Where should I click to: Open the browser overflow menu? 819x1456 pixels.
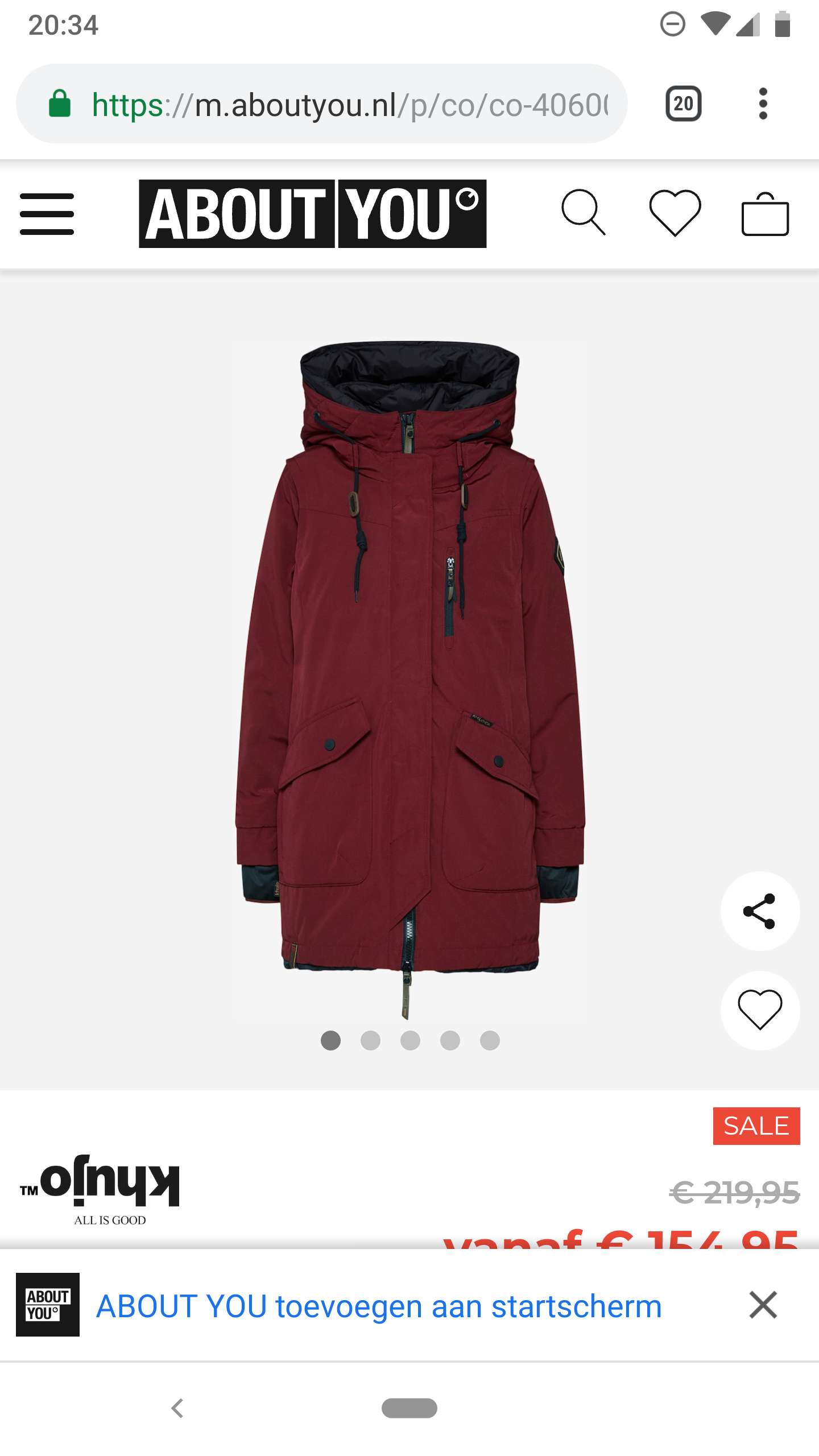point(763,104)
